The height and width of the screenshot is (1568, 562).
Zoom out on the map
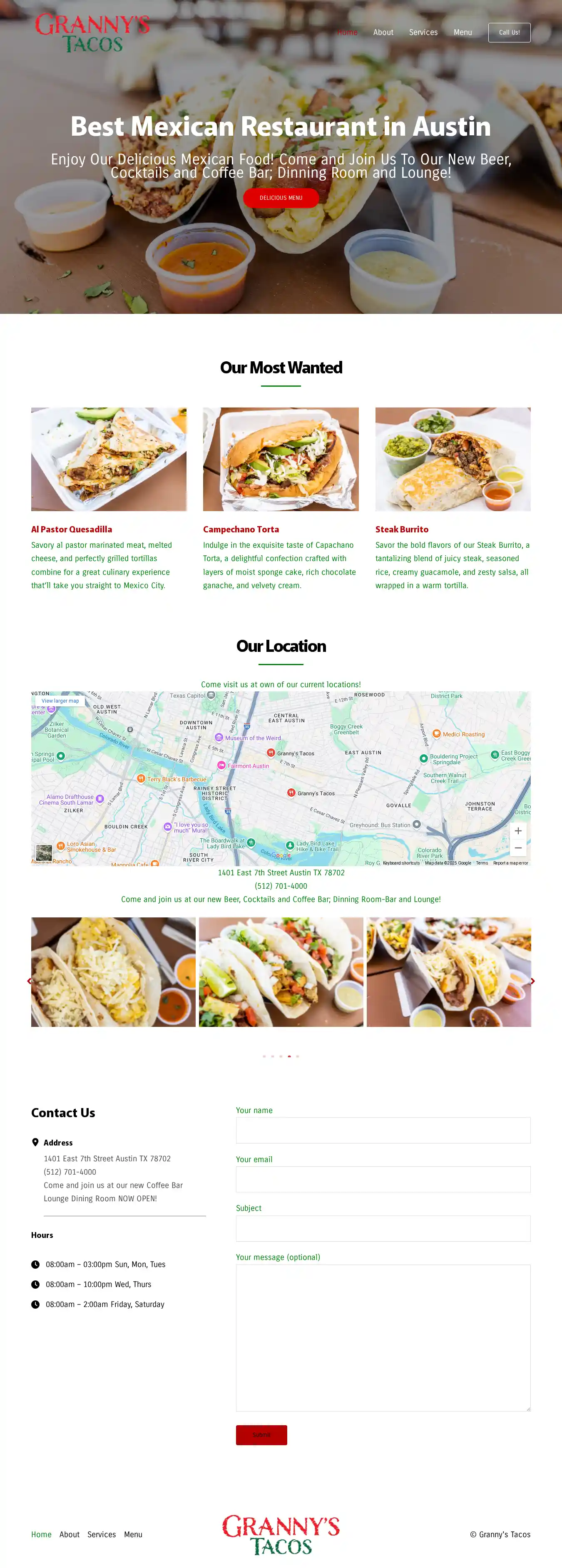click(x=518, y=848)
